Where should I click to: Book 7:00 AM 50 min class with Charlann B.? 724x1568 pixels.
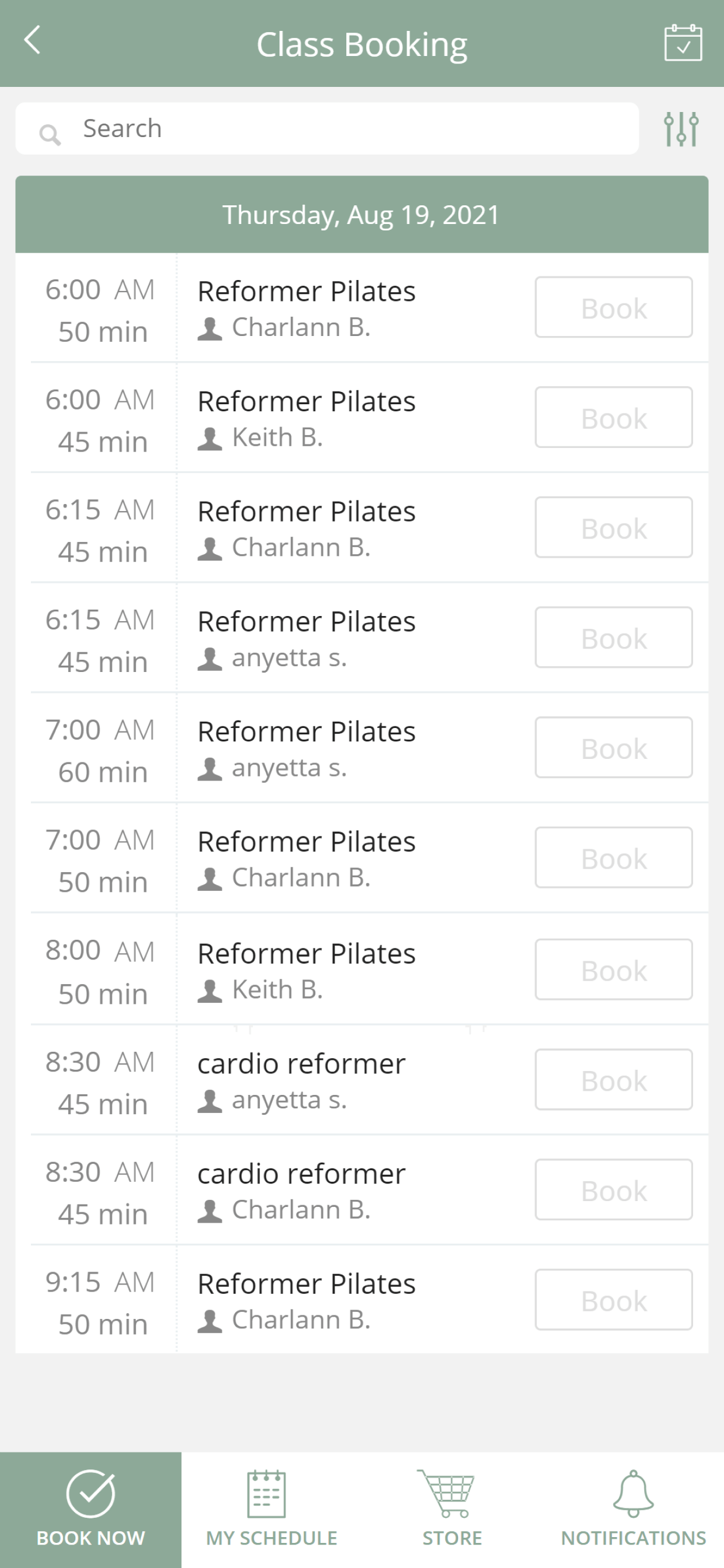pyautogui.click(x=613, y=857)
